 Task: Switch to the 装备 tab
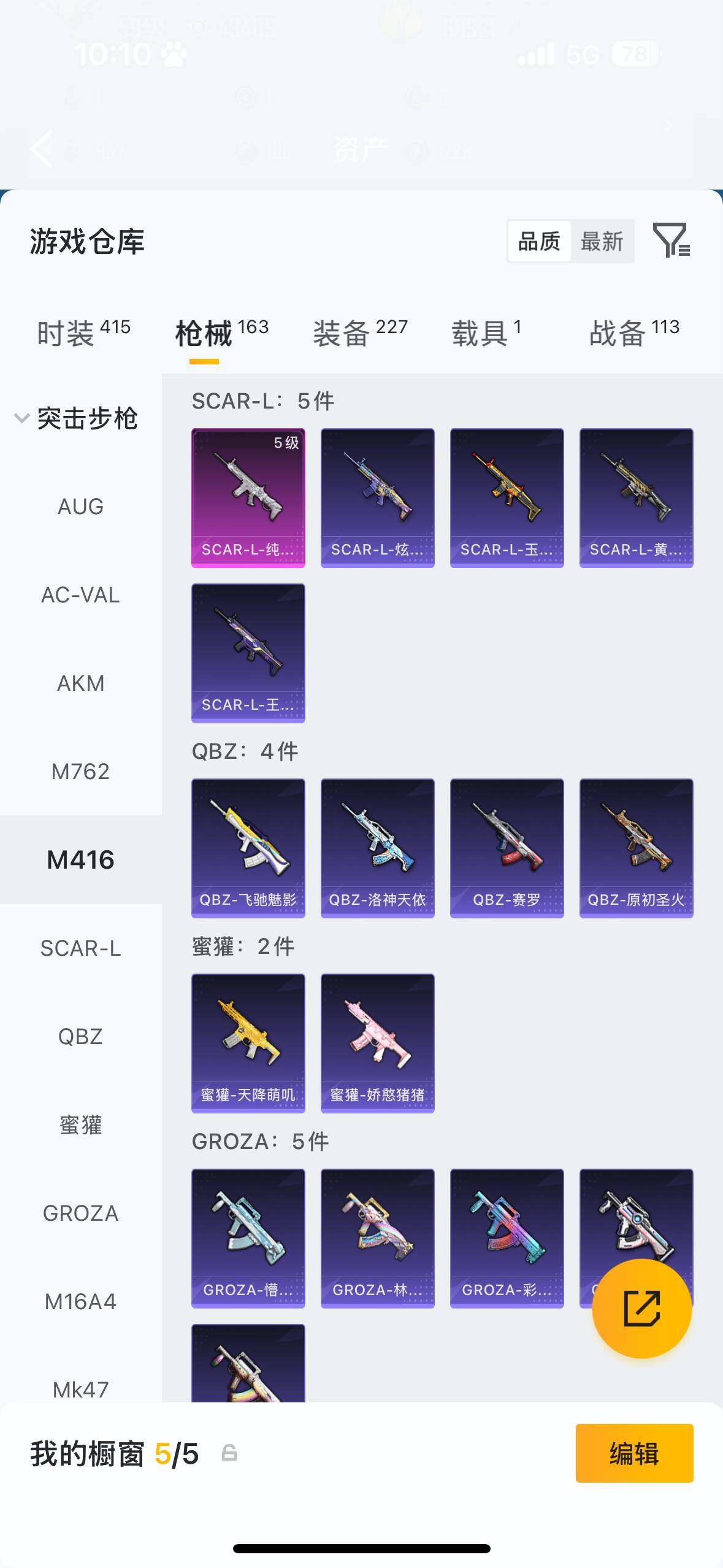pos(360,332)
